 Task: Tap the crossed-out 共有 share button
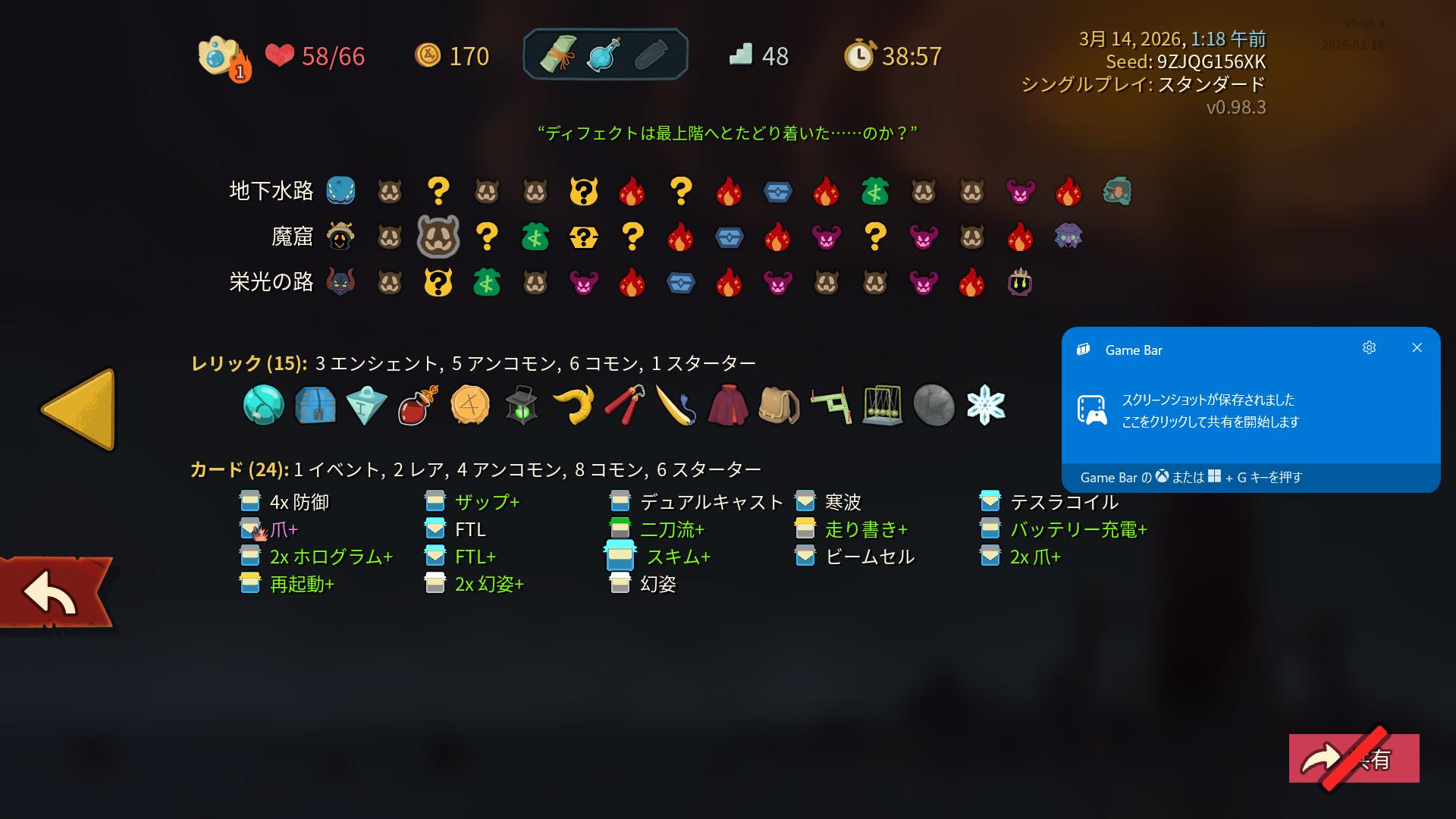point(1354,758)
